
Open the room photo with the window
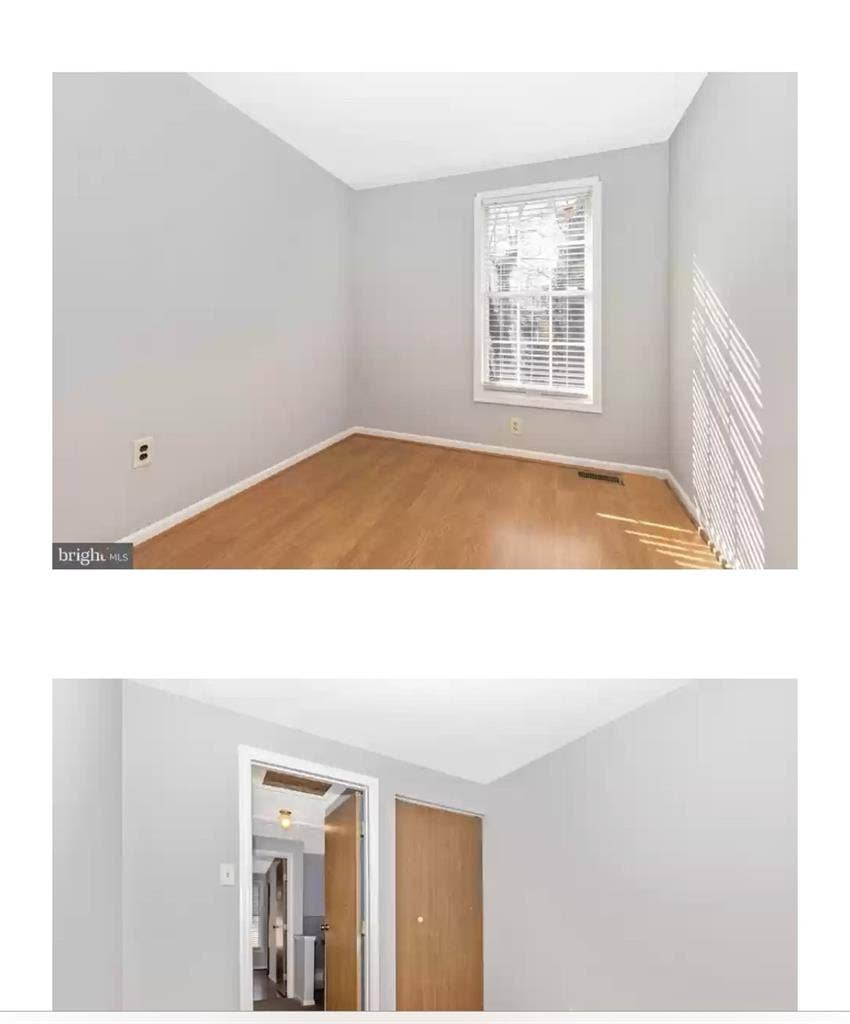point(425,320)
